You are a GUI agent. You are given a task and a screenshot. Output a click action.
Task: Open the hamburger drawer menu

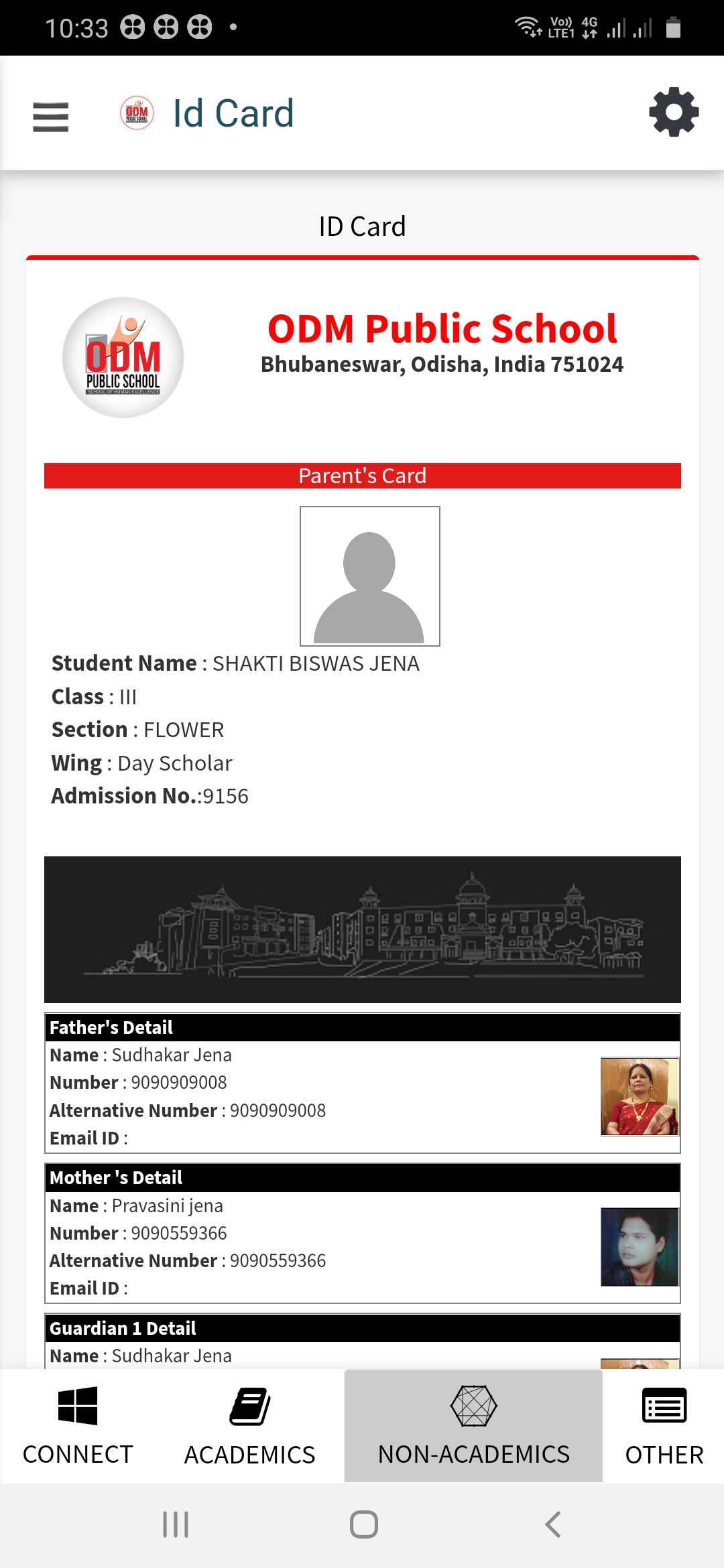[x=51, y=117]
